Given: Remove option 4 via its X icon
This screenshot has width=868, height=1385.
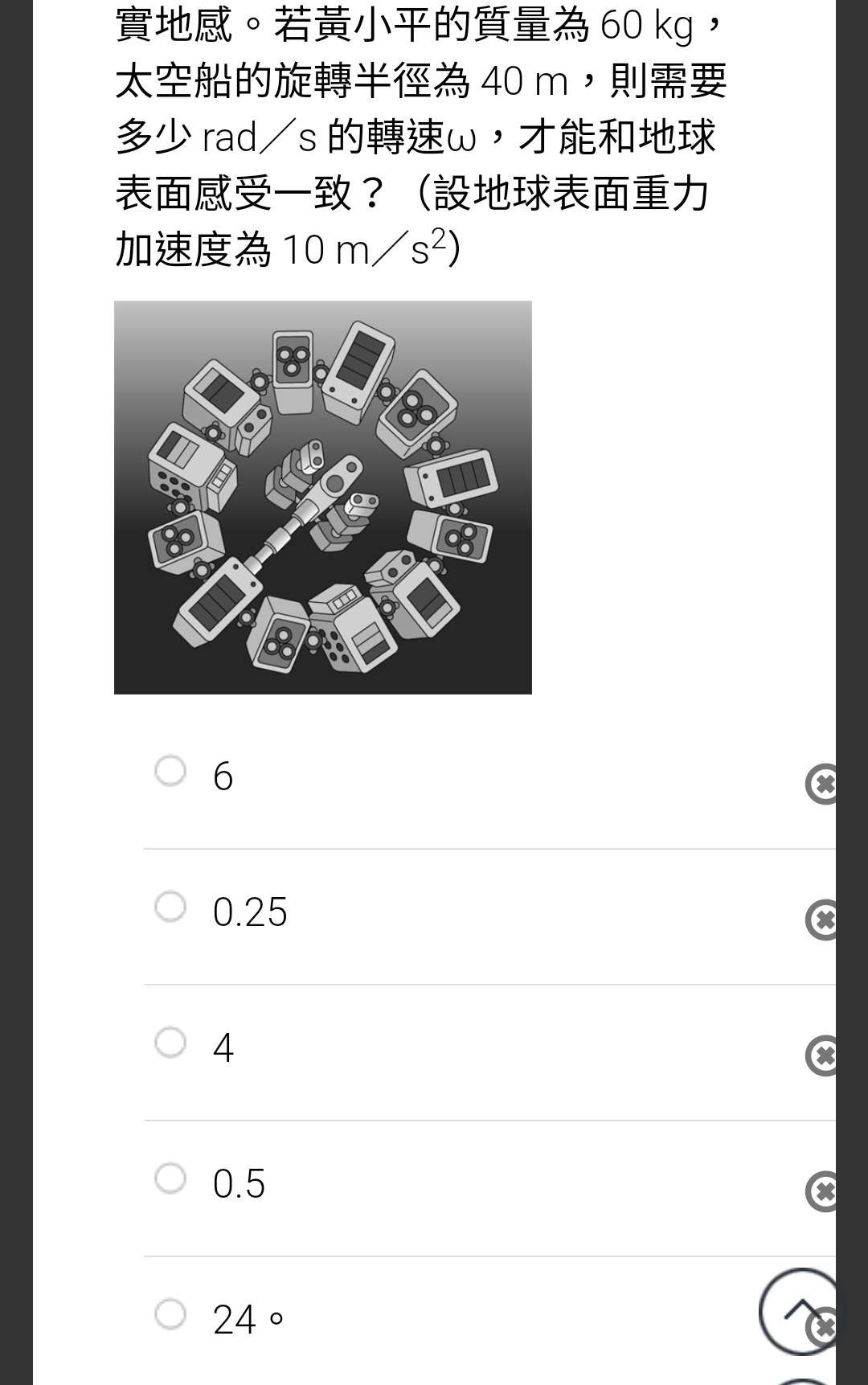Looking at the screenshot, I should coord(822,1055).
